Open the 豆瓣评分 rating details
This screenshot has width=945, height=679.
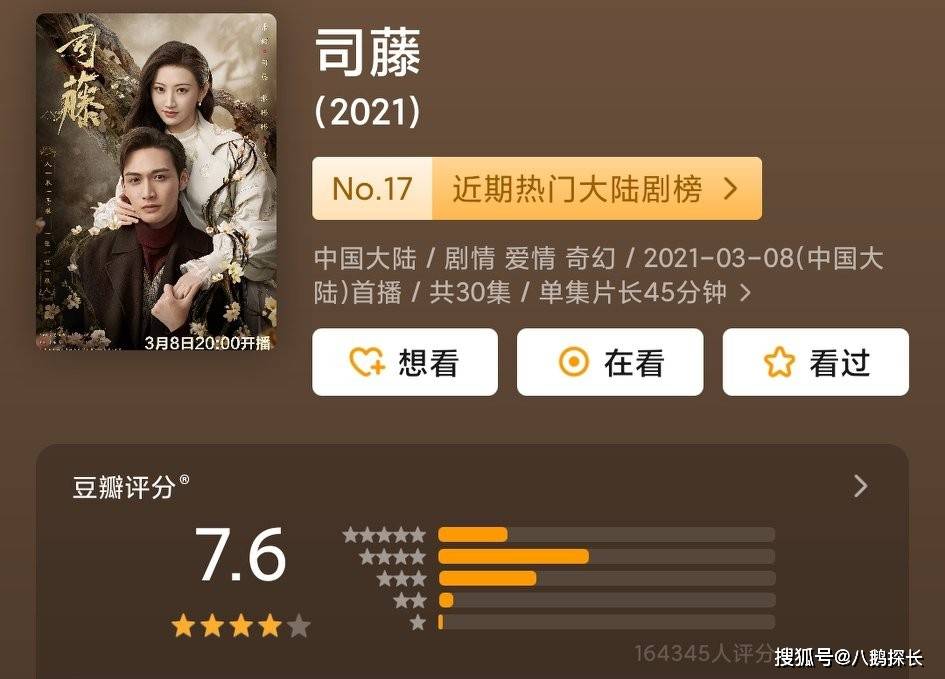(x=859, y=487)
